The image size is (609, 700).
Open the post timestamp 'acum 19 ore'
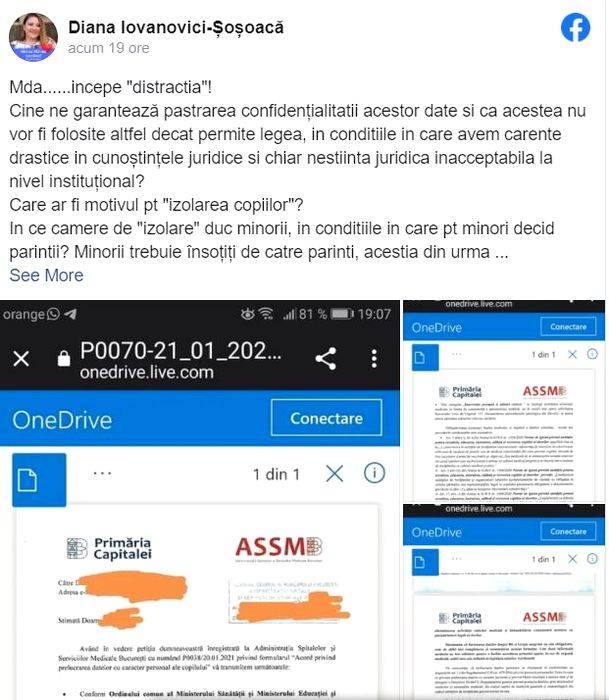(108, 48)
